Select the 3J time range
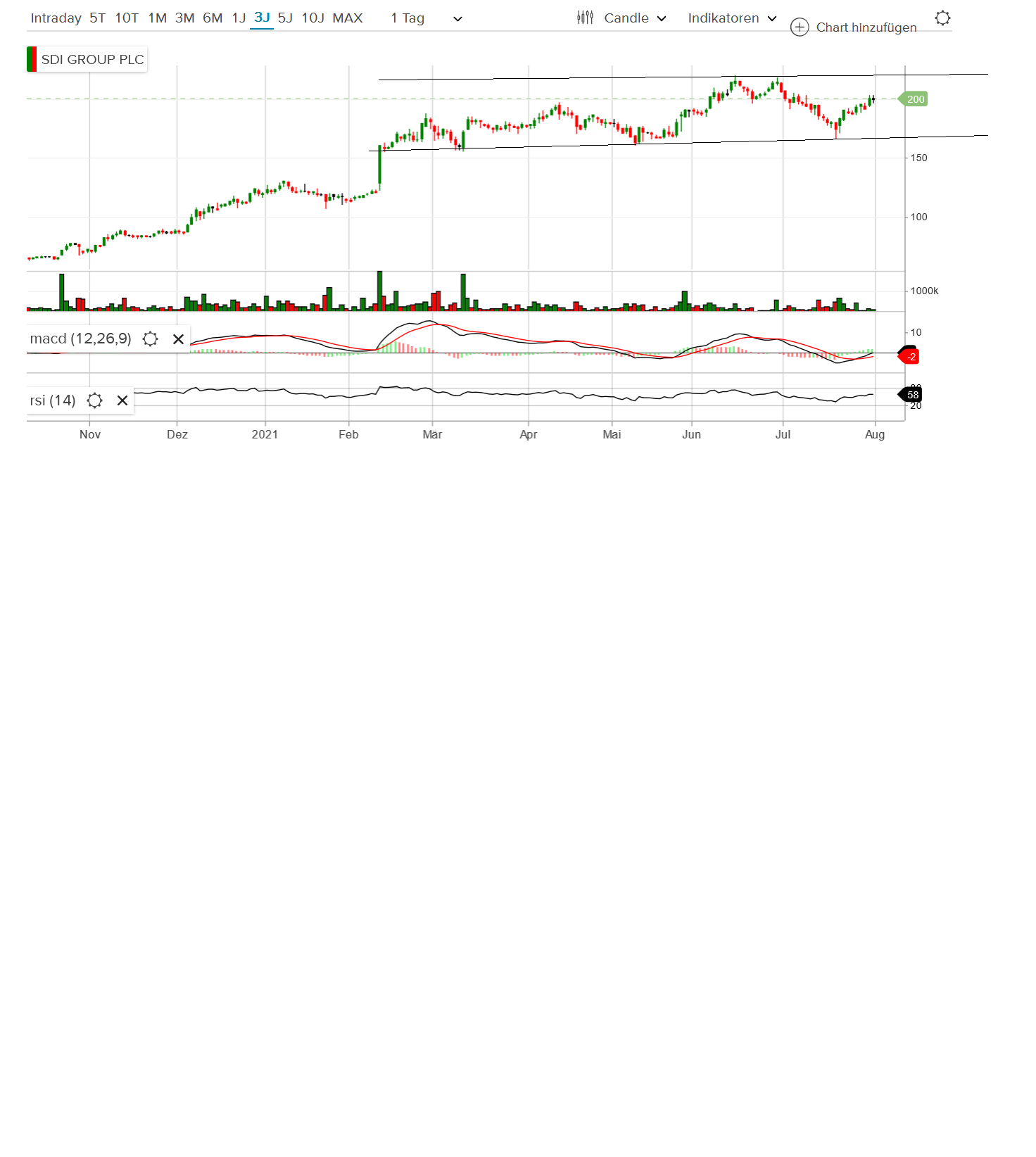 click(262, 18)
